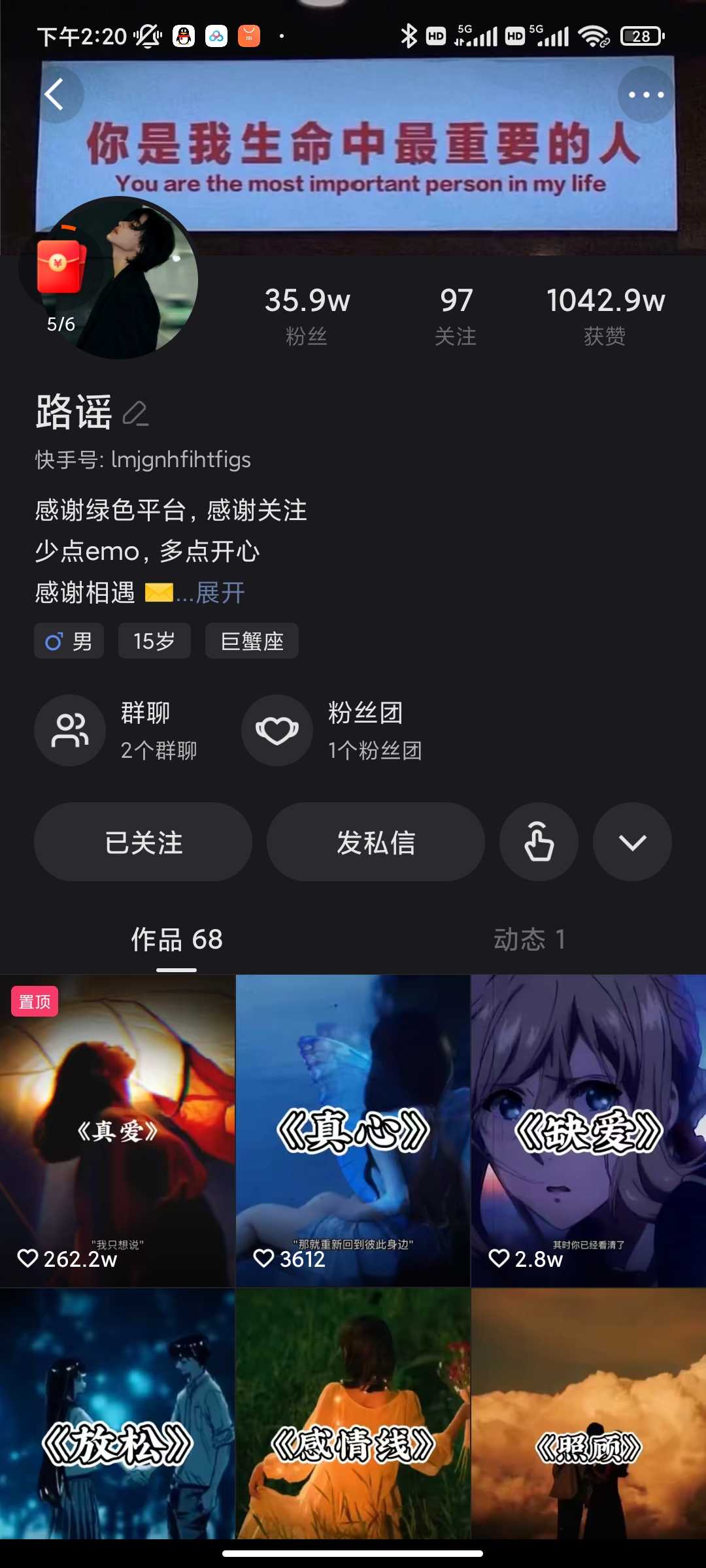Switch to the 作品 68 tab
706x1568 pixels.
(x=176, y=939)
